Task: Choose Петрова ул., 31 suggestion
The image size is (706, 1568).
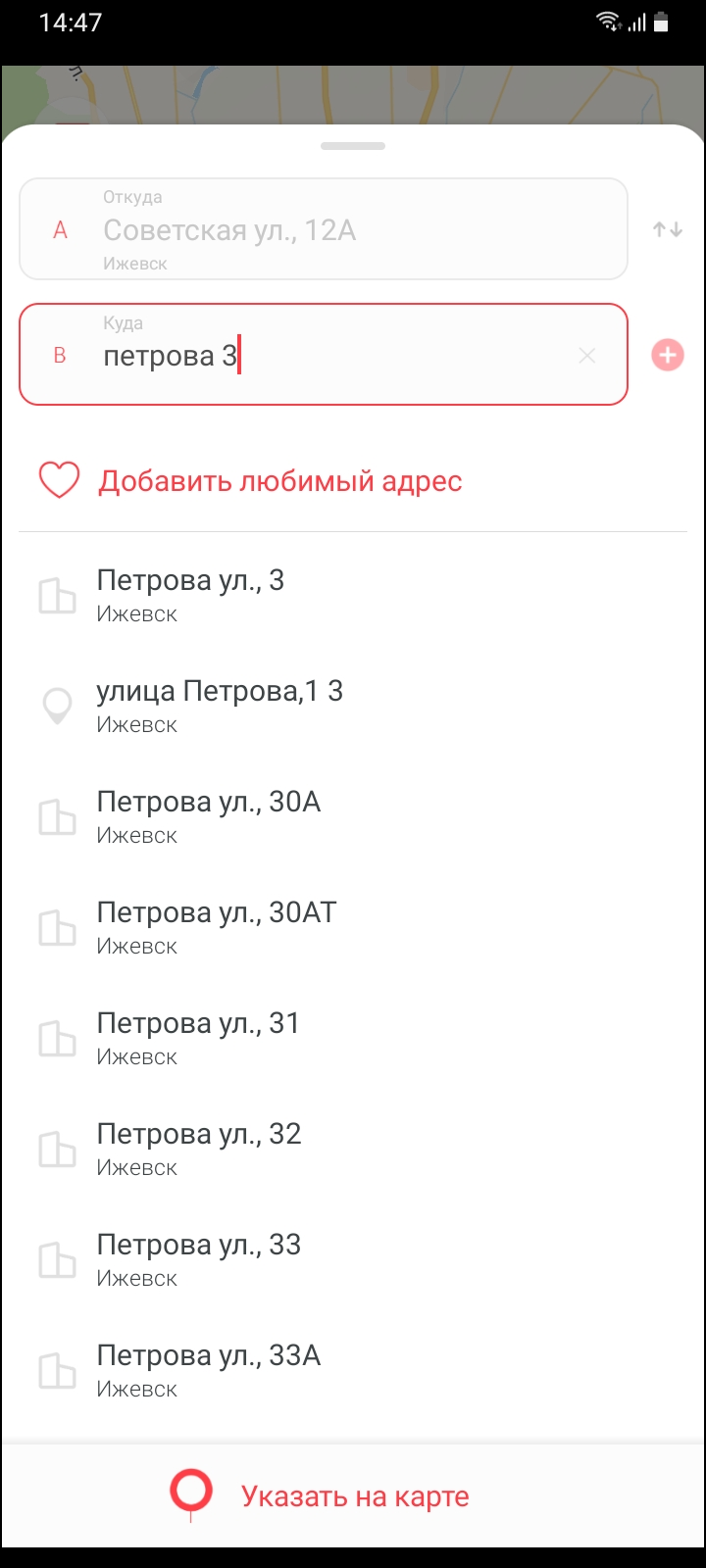Action: [353, 1039]
